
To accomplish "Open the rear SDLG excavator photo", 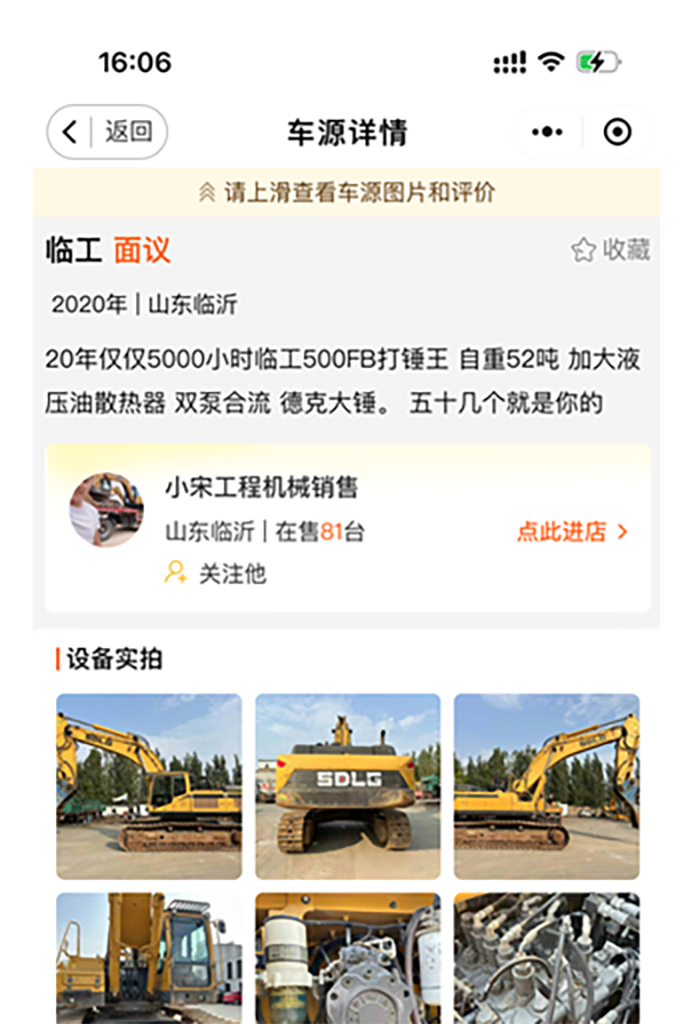I will [347, 786].
